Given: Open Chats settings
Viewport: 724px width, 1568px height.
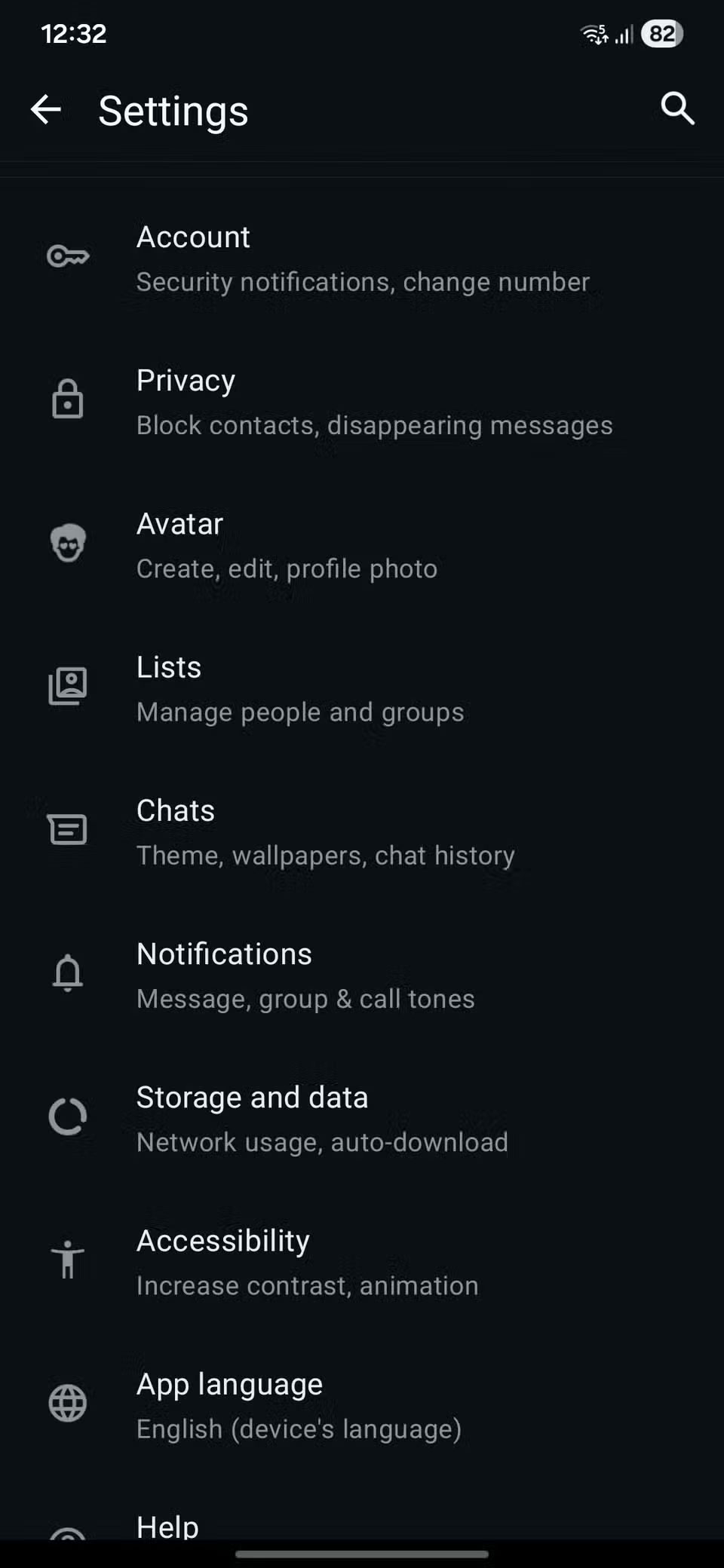Looking at the screenshot, I should point(362,831).
